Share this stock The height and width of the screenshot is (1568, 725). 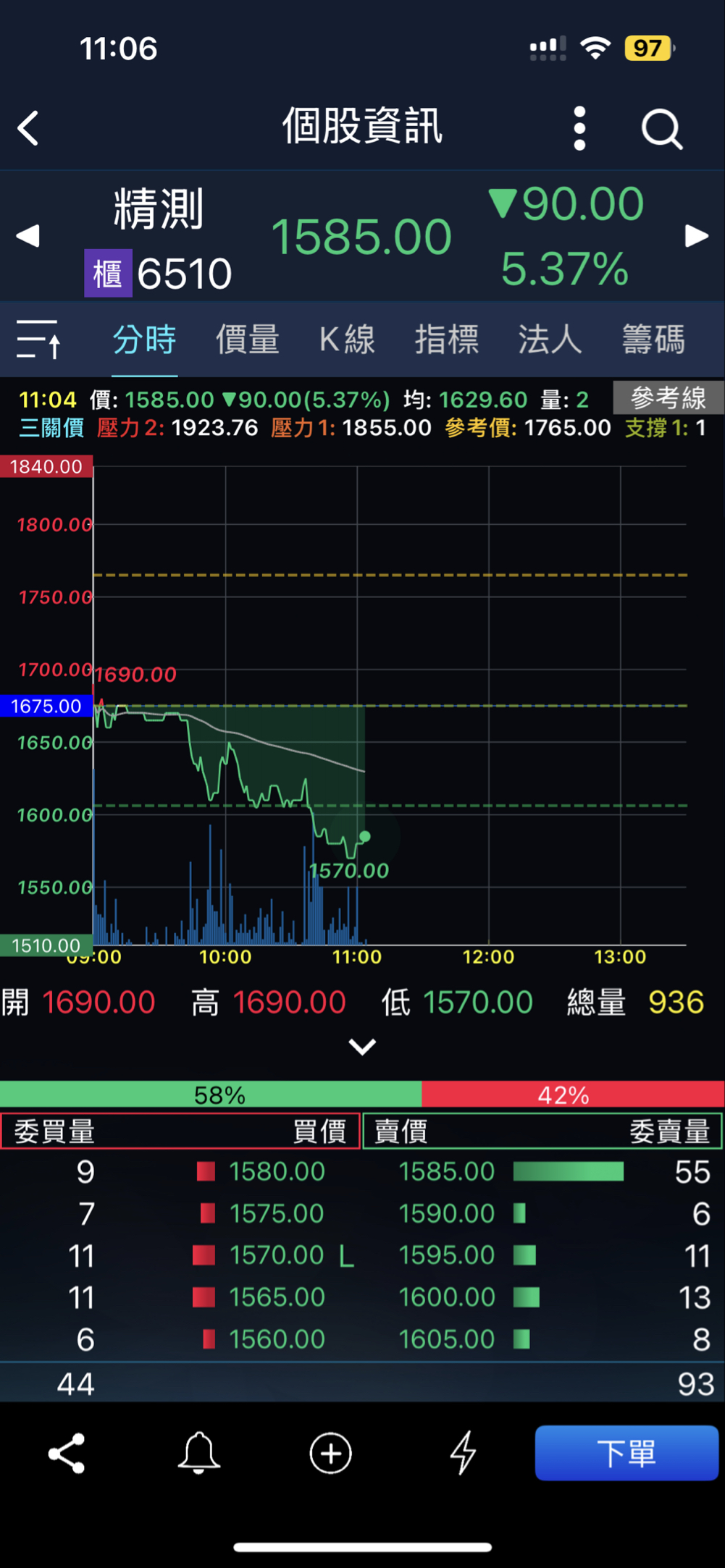pos(67,1453)
